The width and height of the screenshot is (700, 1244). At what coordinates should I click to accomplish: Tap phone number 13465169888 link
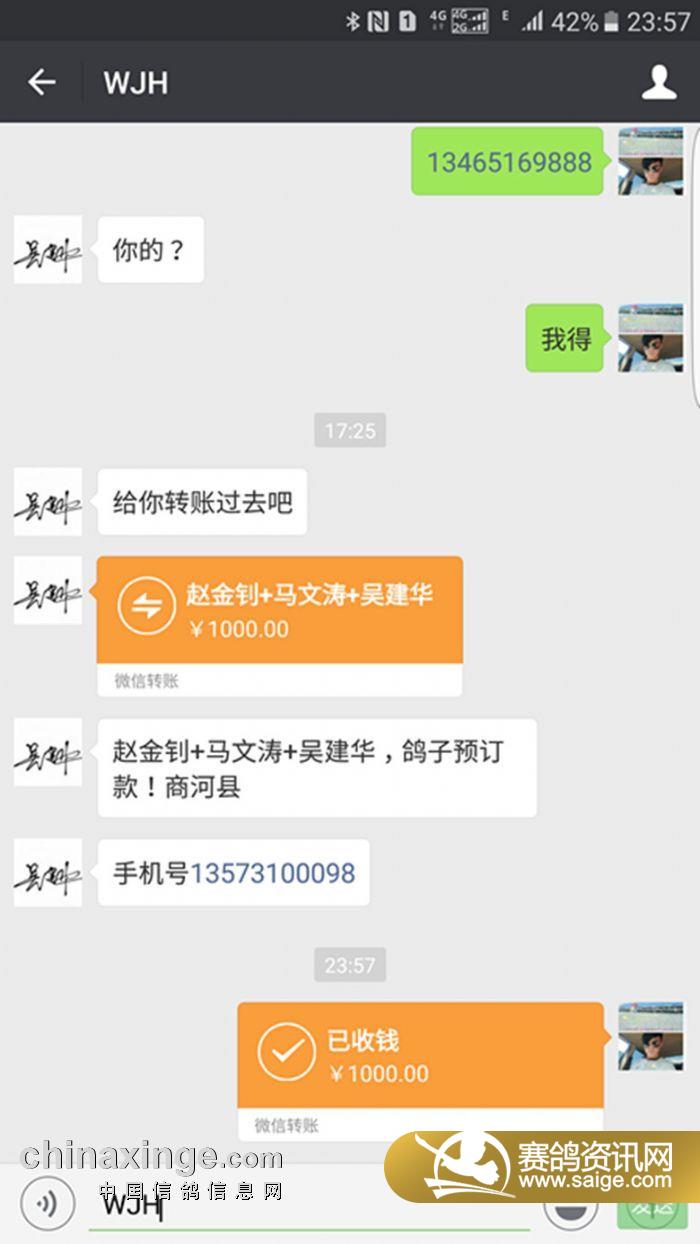pos(509,162)
